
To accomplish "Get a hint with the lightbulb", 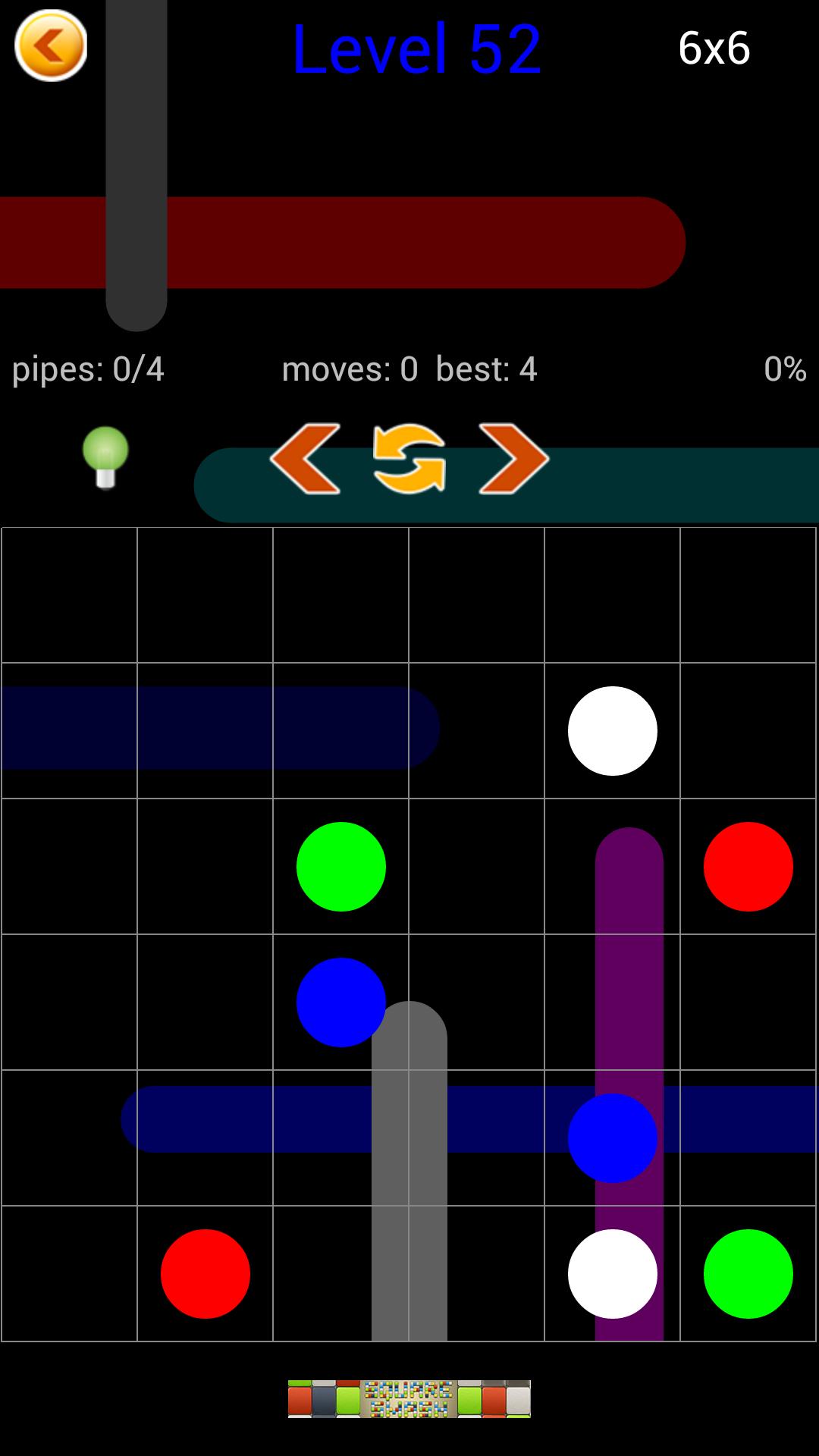I will tap(105, 457).
